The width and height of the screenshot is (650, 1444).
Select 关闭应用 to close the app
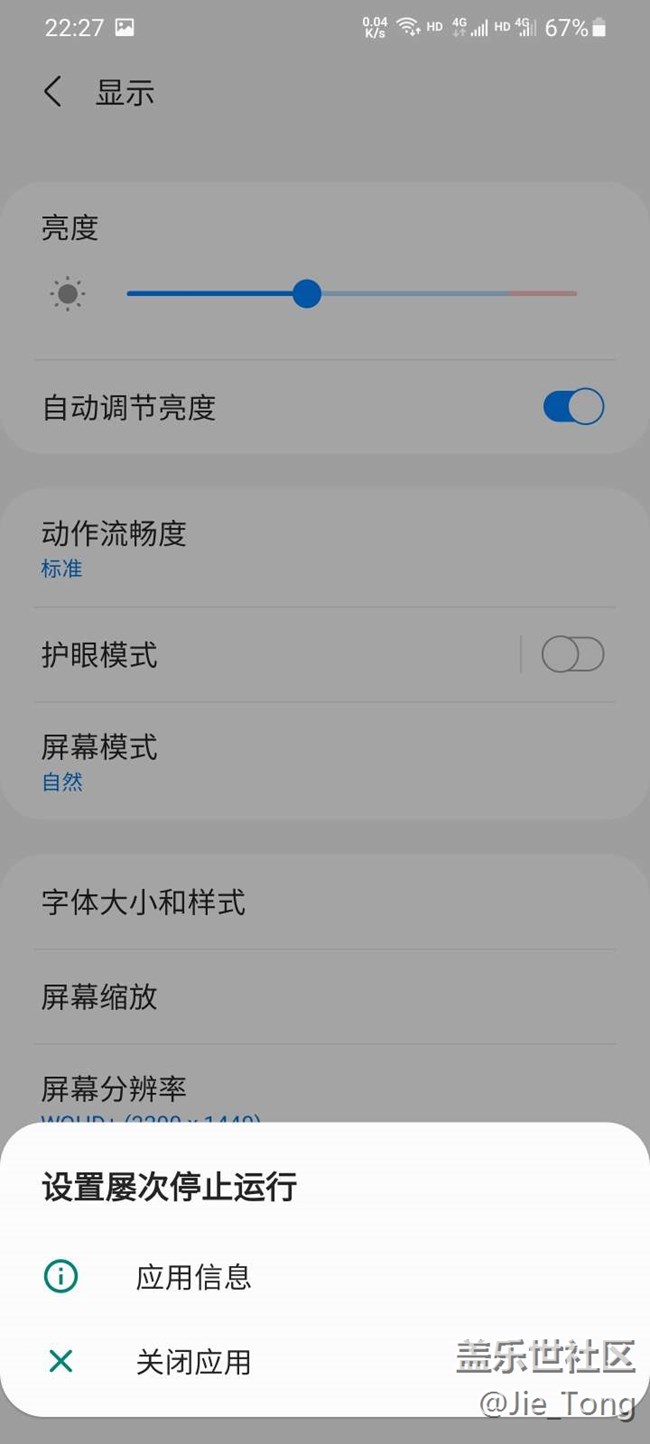point(193,1362)
